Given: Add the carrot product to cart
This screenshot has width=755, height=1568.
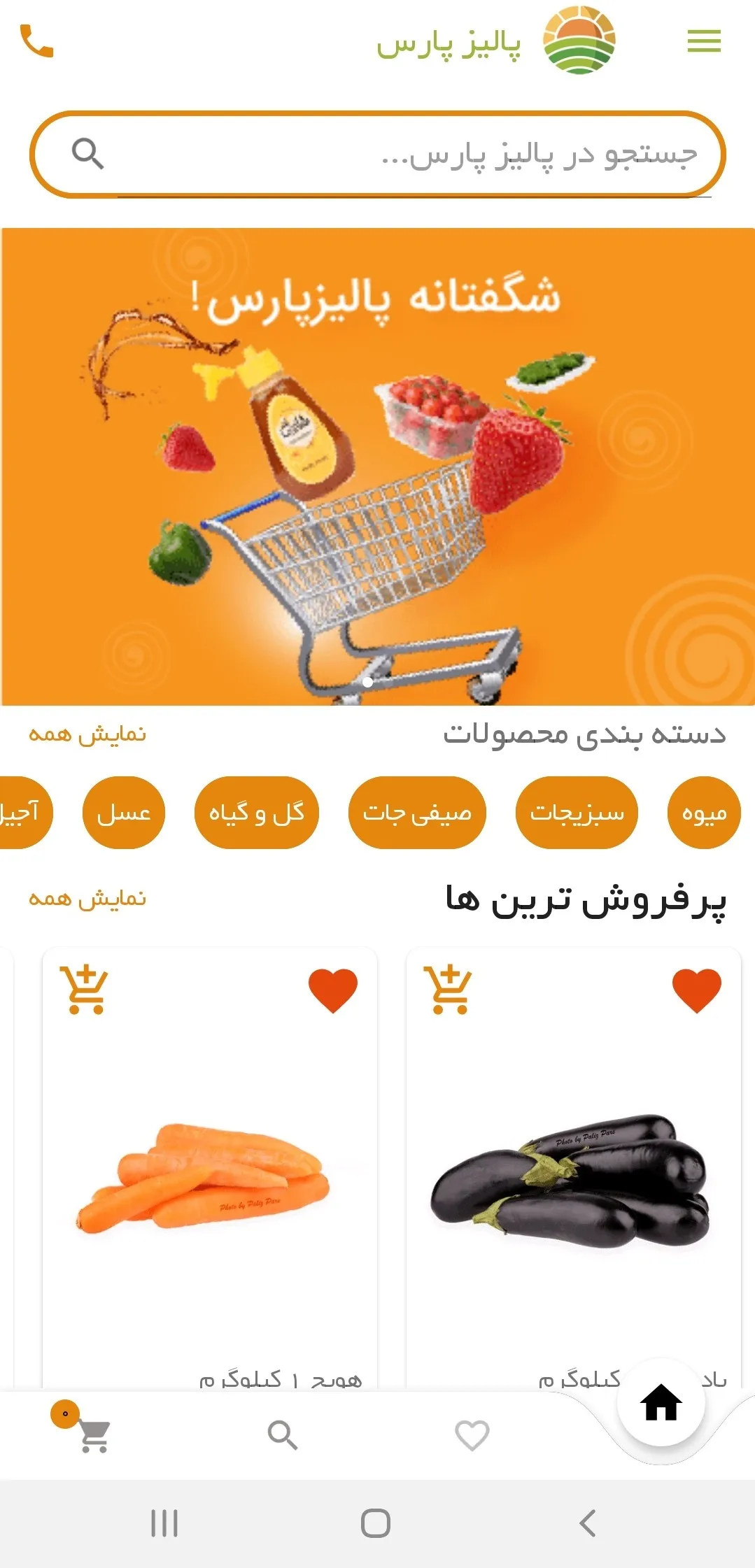Looking at the screenshot, I should [x=84, y=990].
